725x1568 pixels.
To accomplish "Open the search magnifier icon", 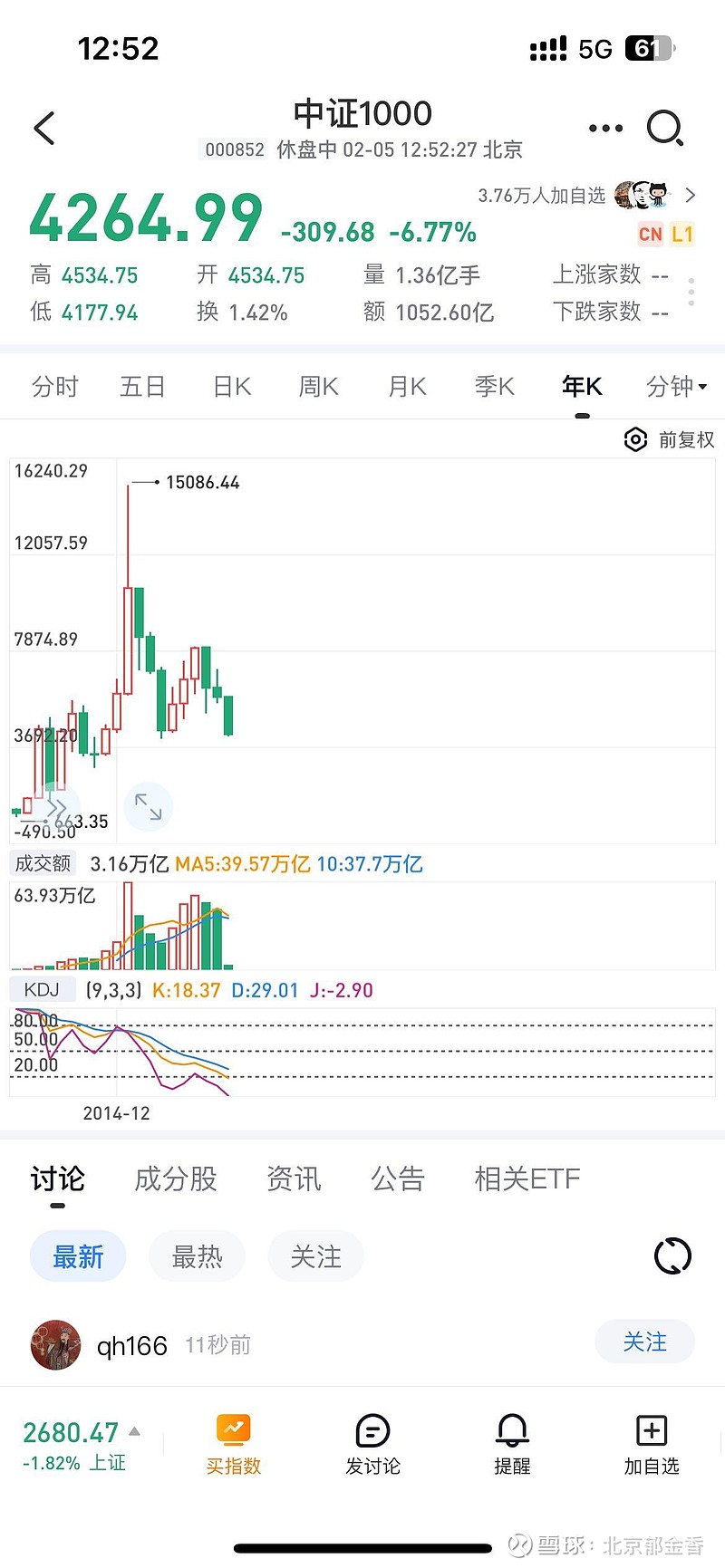I will coord(666,129).
